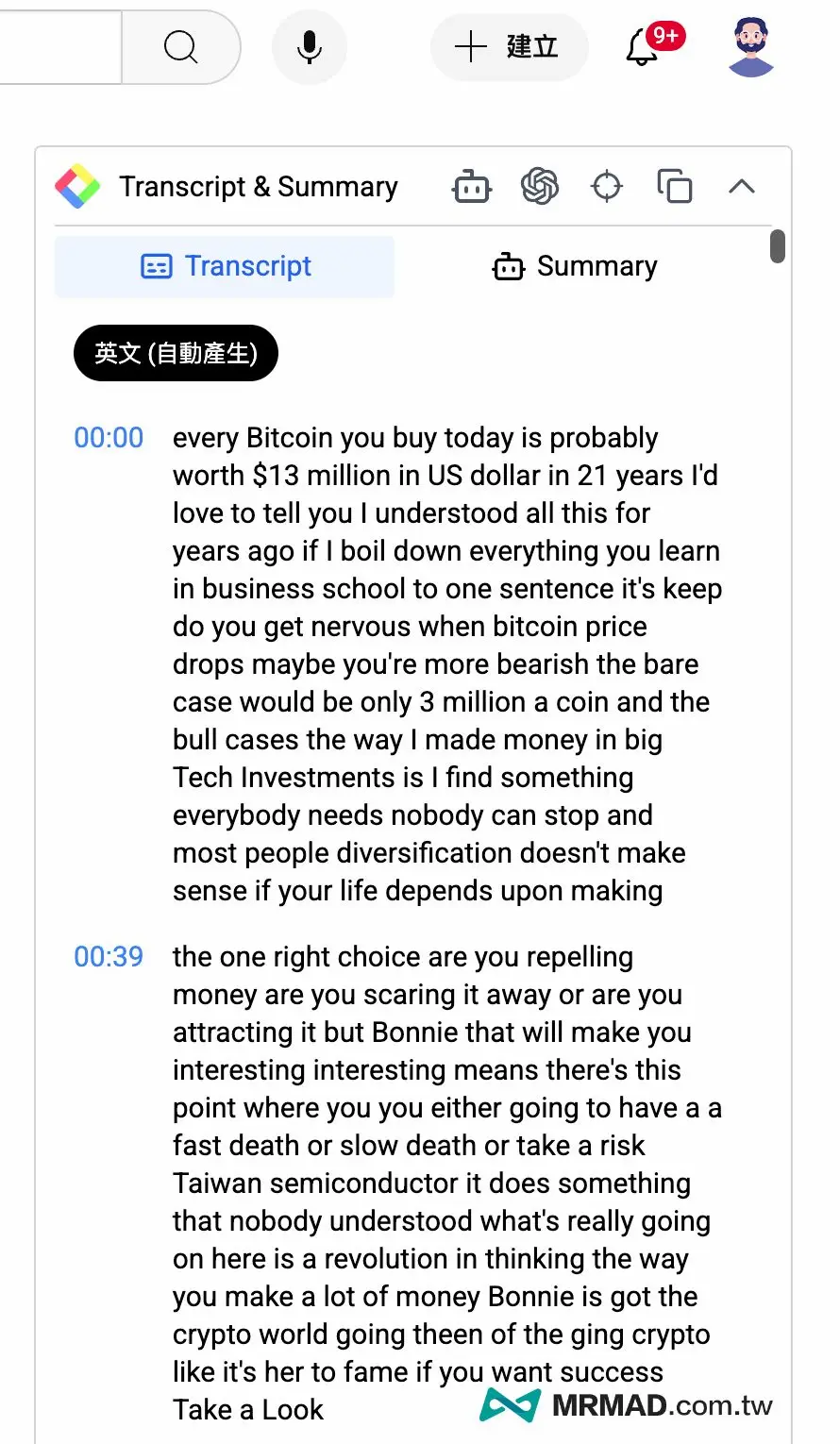Jump to timestamp 00:39

coord(109,957)
